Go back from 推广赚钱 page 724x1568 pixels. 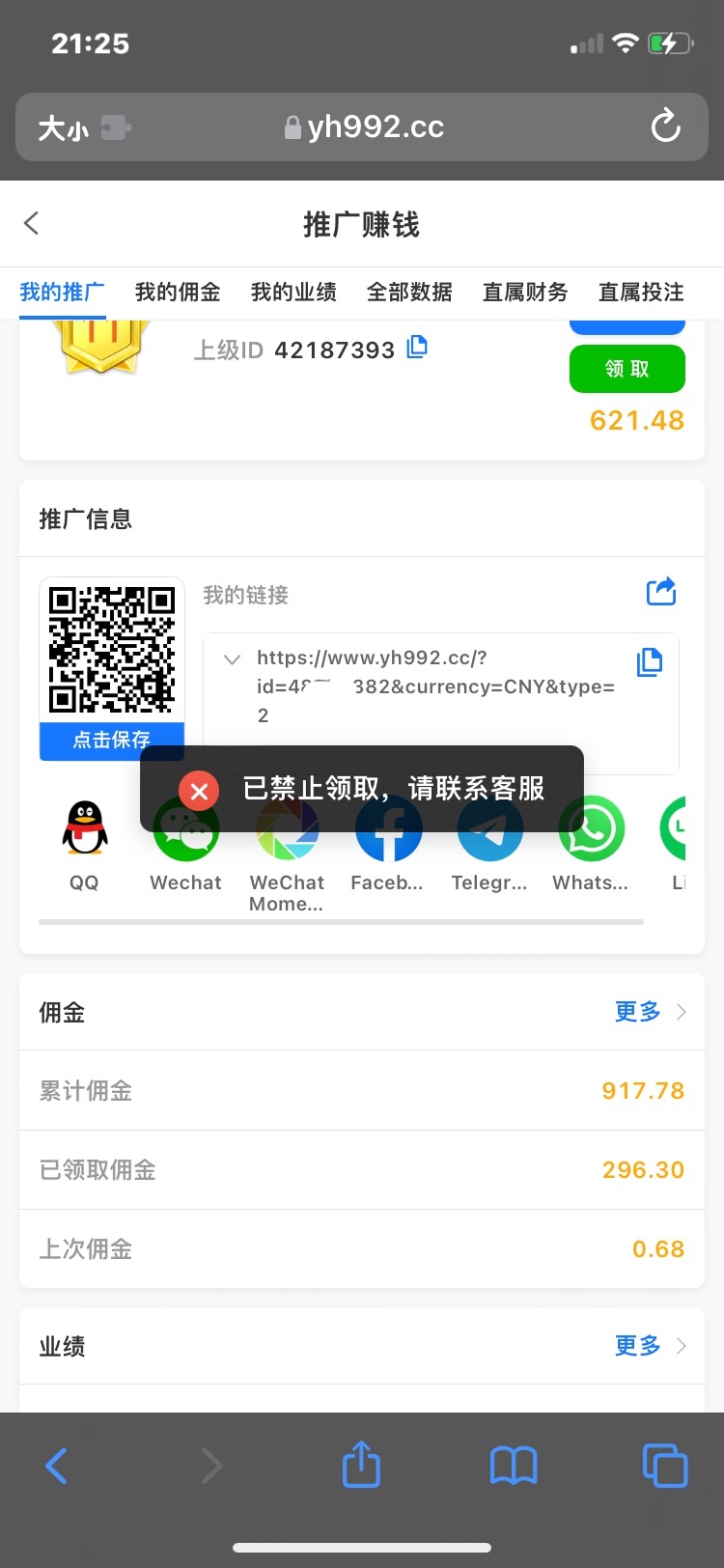[x=32, y=224]
